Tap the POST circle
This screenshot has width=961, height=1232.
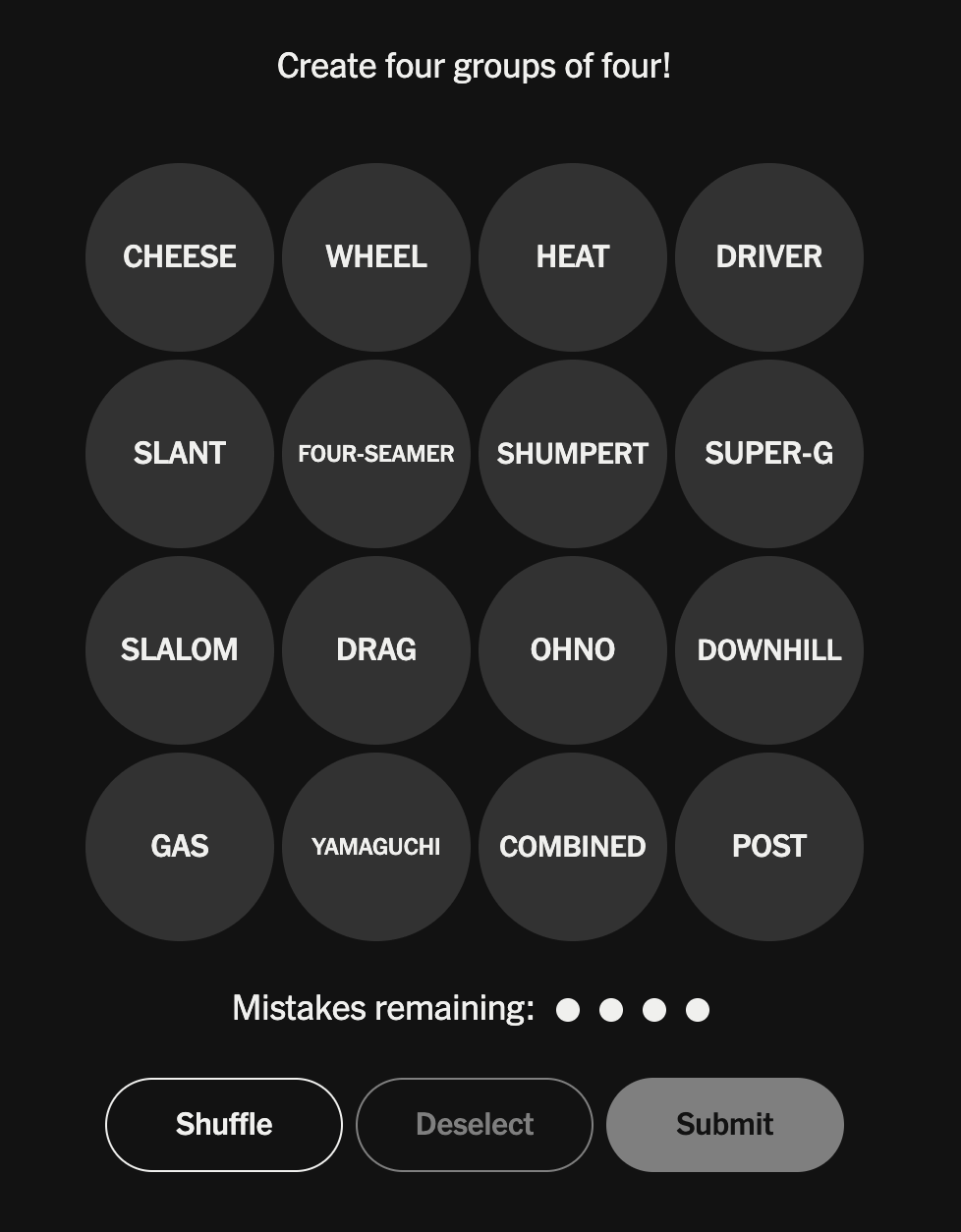pyautogui.click(x=769, y=847)
